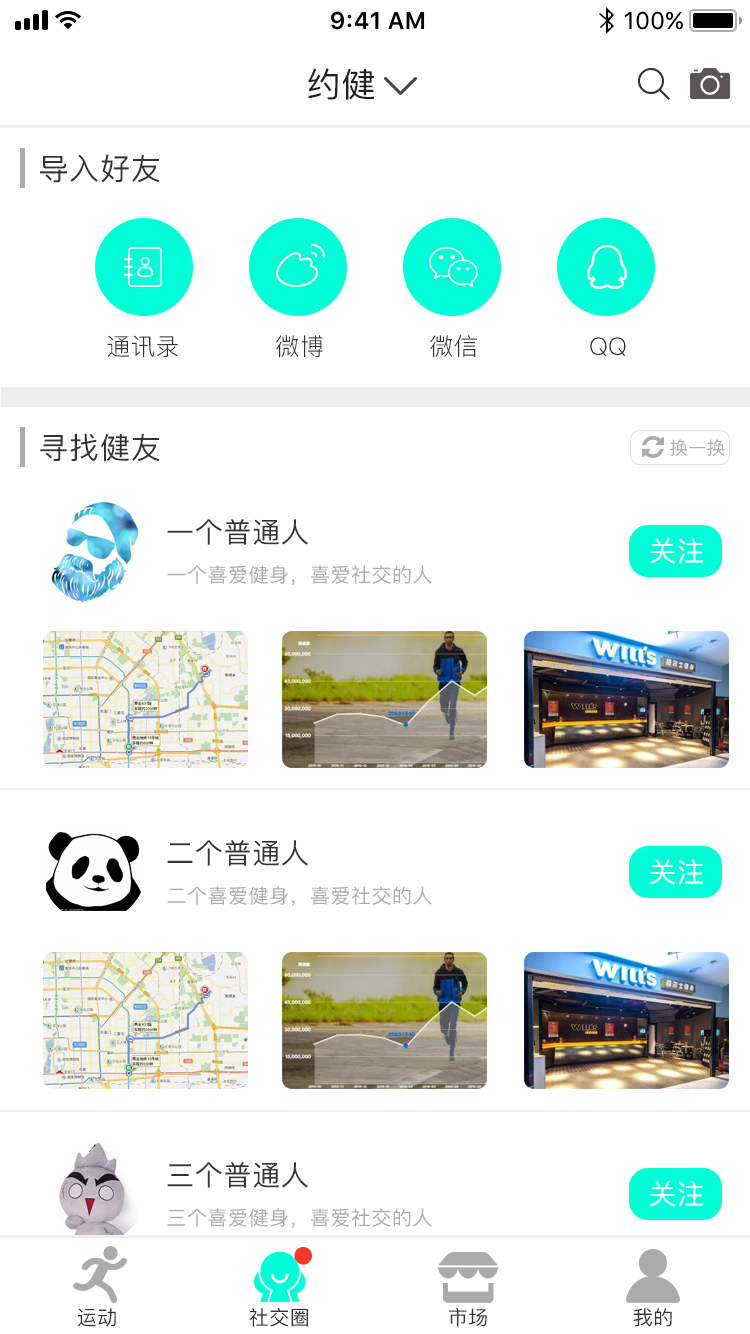Click the refresh icon beside 换一换
The width and height of the screenshot is (750, 1334).
coord(652,447)
